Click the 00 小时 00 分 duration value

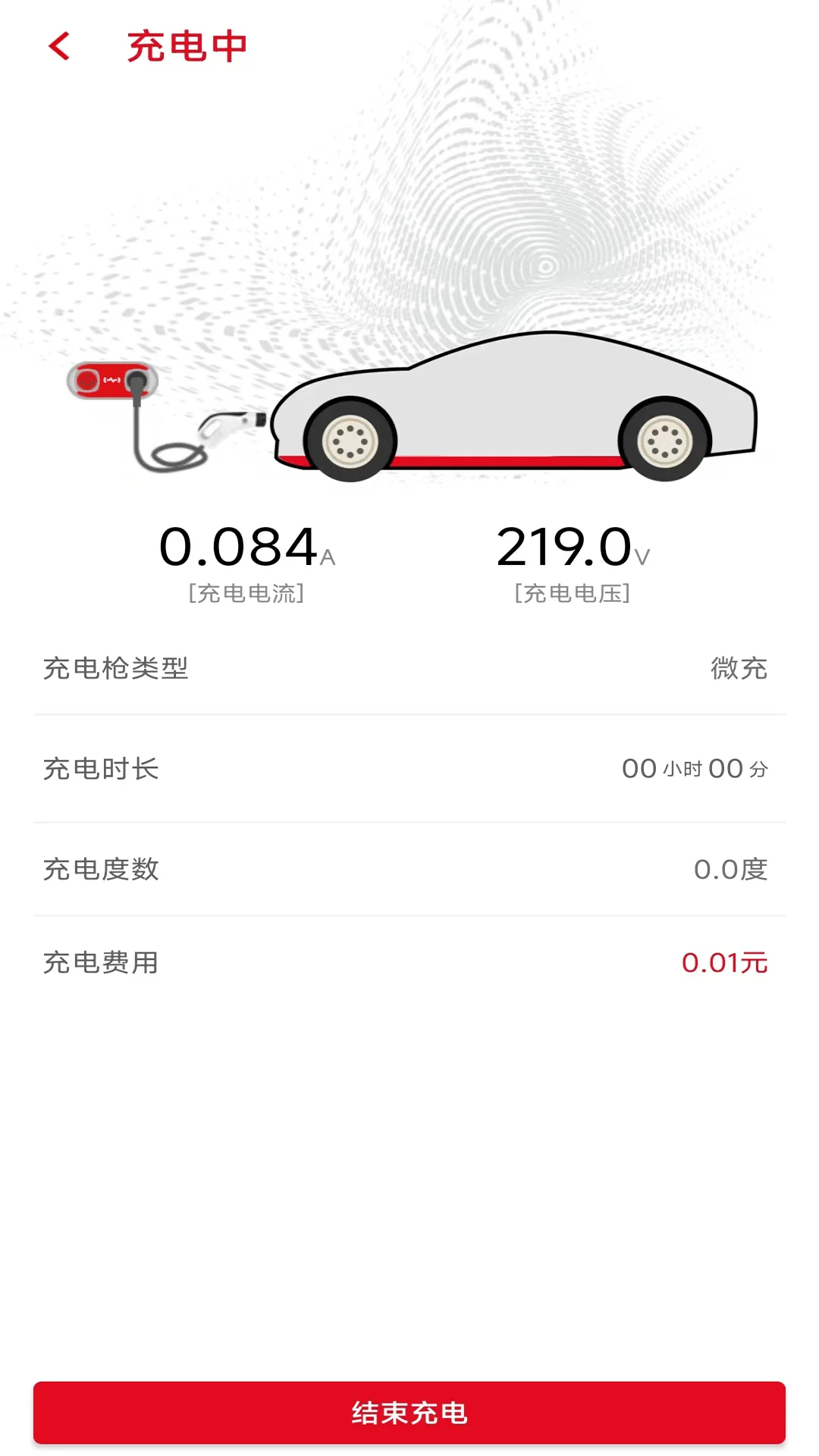click(x=694, y=768)
